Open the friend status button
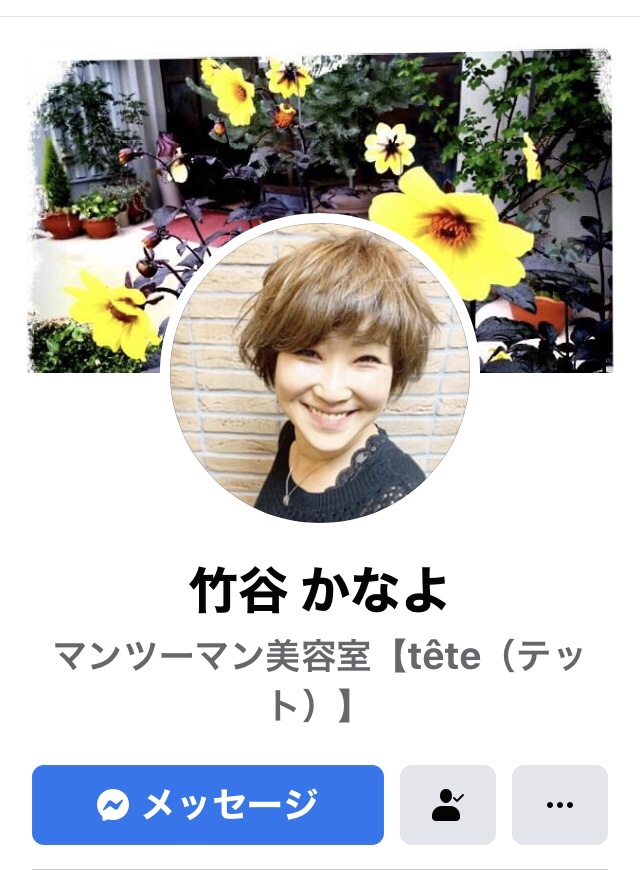 [x=447, y=805]
